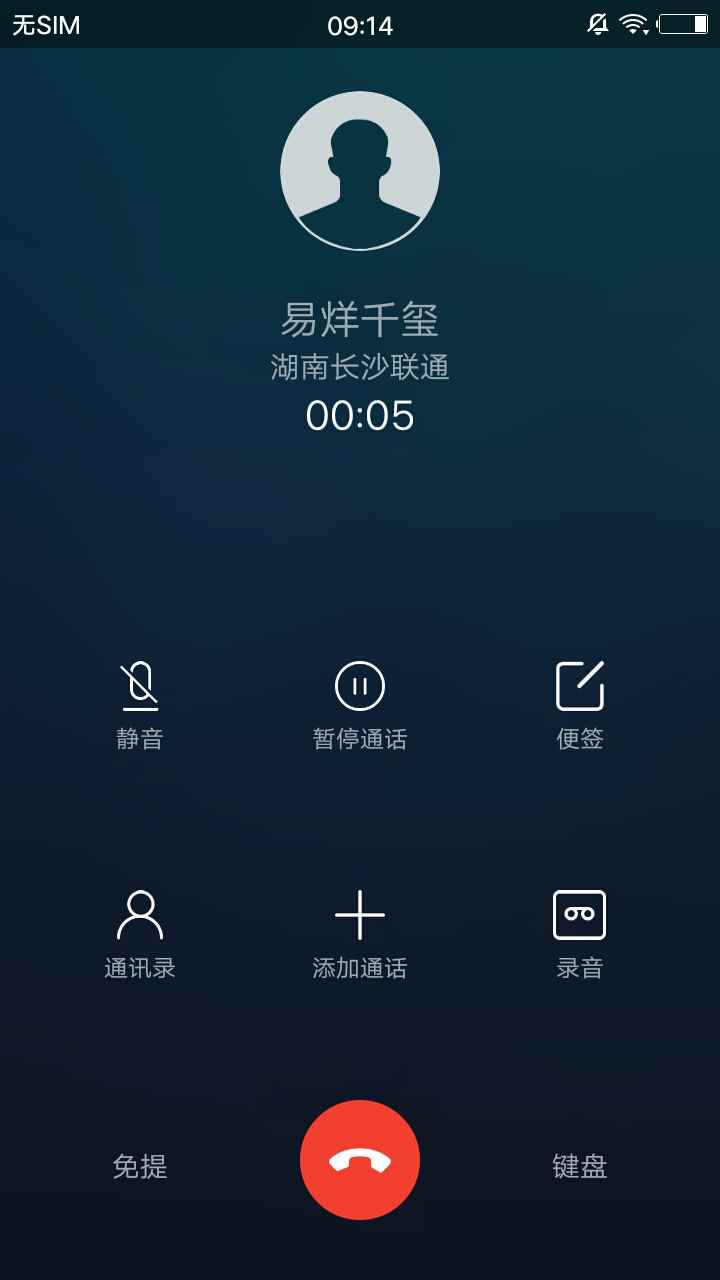
Task: Open 便签 to take a note
Action: point(580,706)
